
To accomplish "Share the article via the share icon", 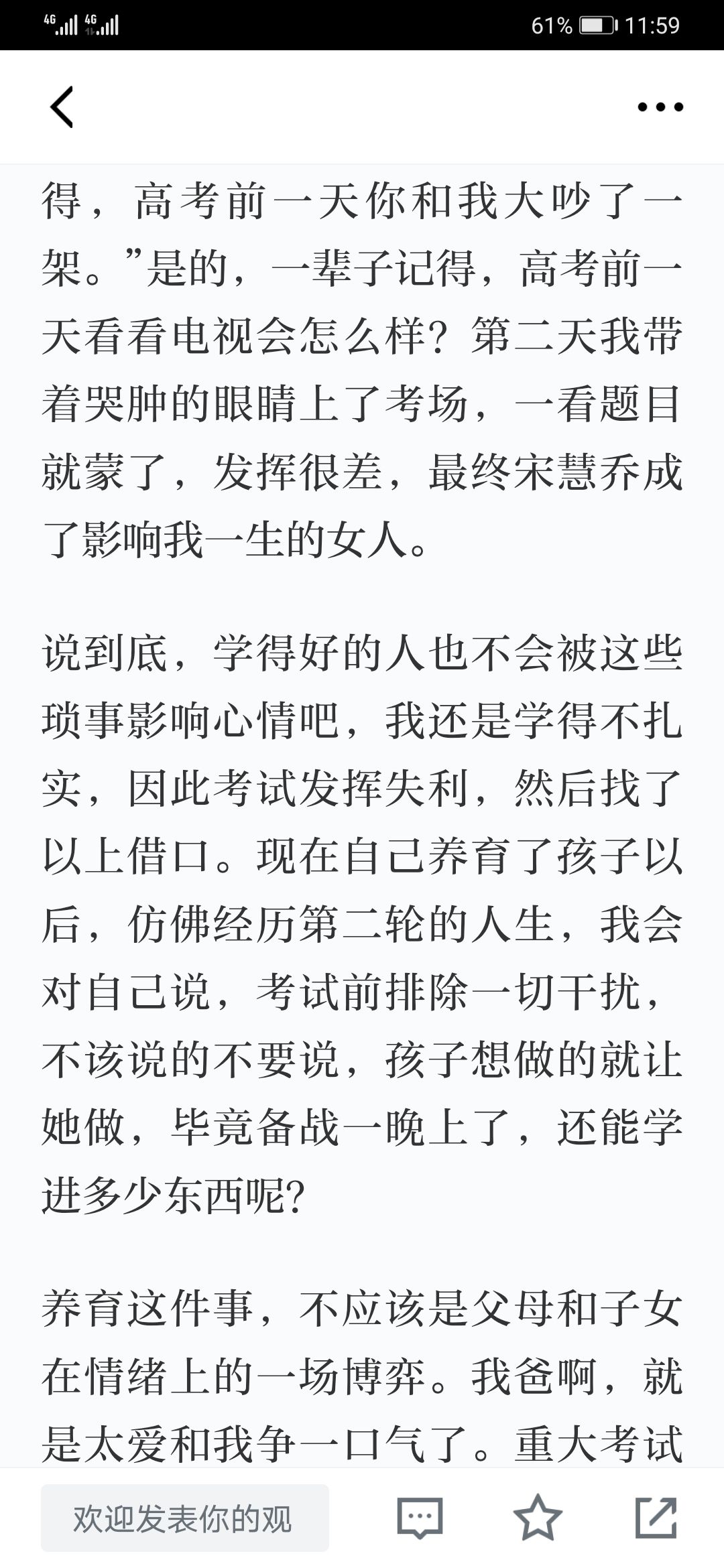I will (656, 1517).
